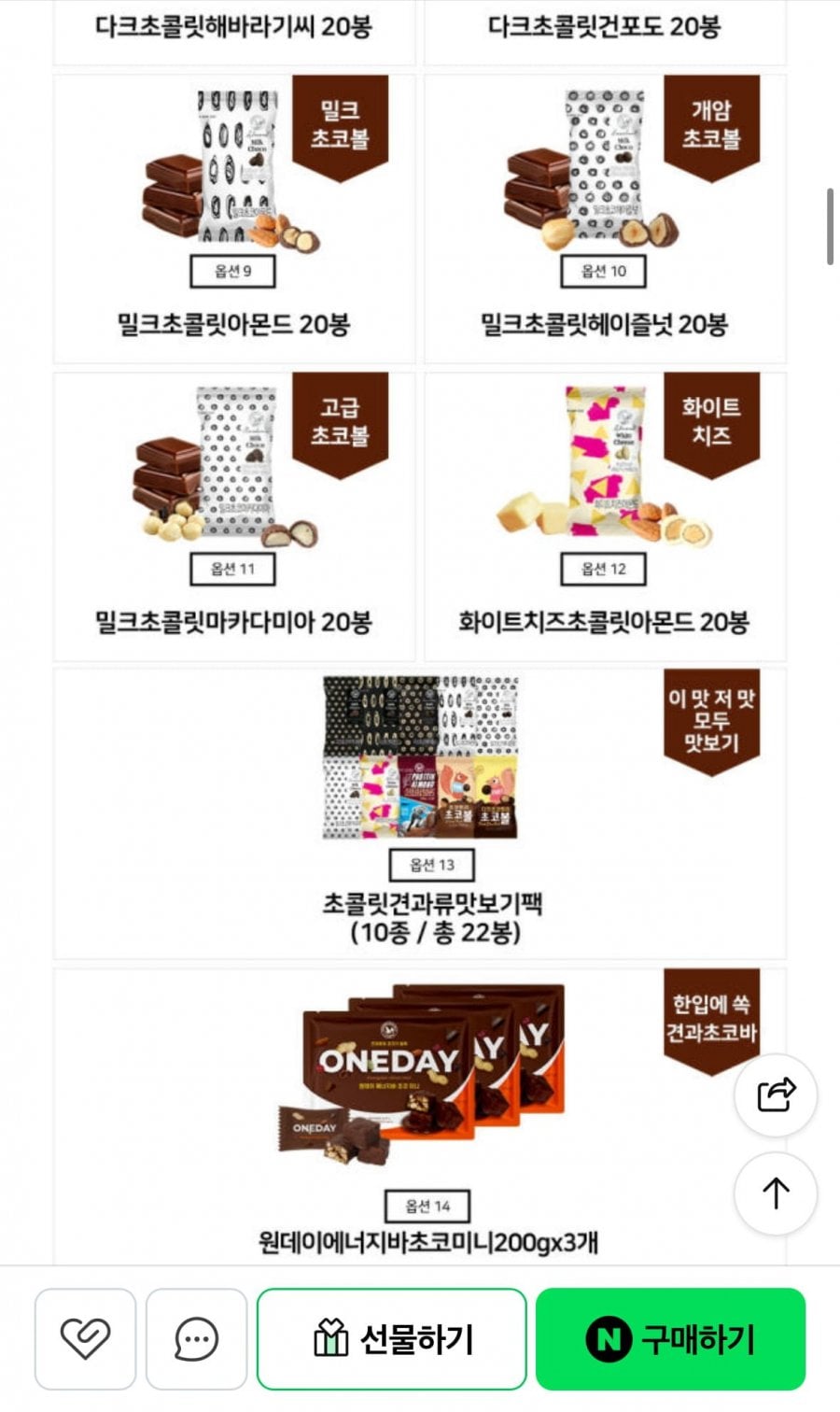
Task: Tap the 구매하기 purchase button
Action: (670, 1339)
